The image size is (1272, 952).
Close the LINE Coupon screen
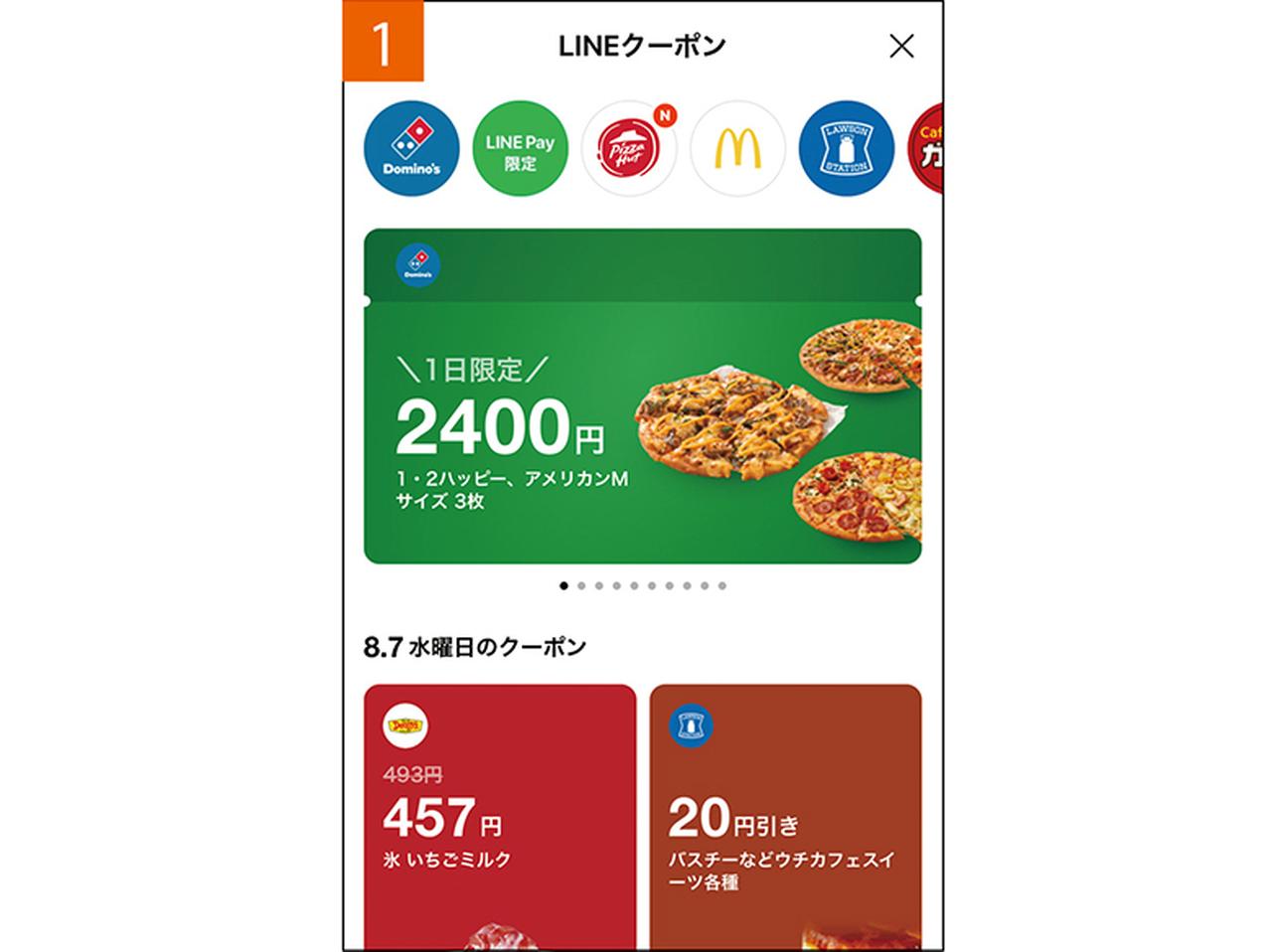coord(901,46)
